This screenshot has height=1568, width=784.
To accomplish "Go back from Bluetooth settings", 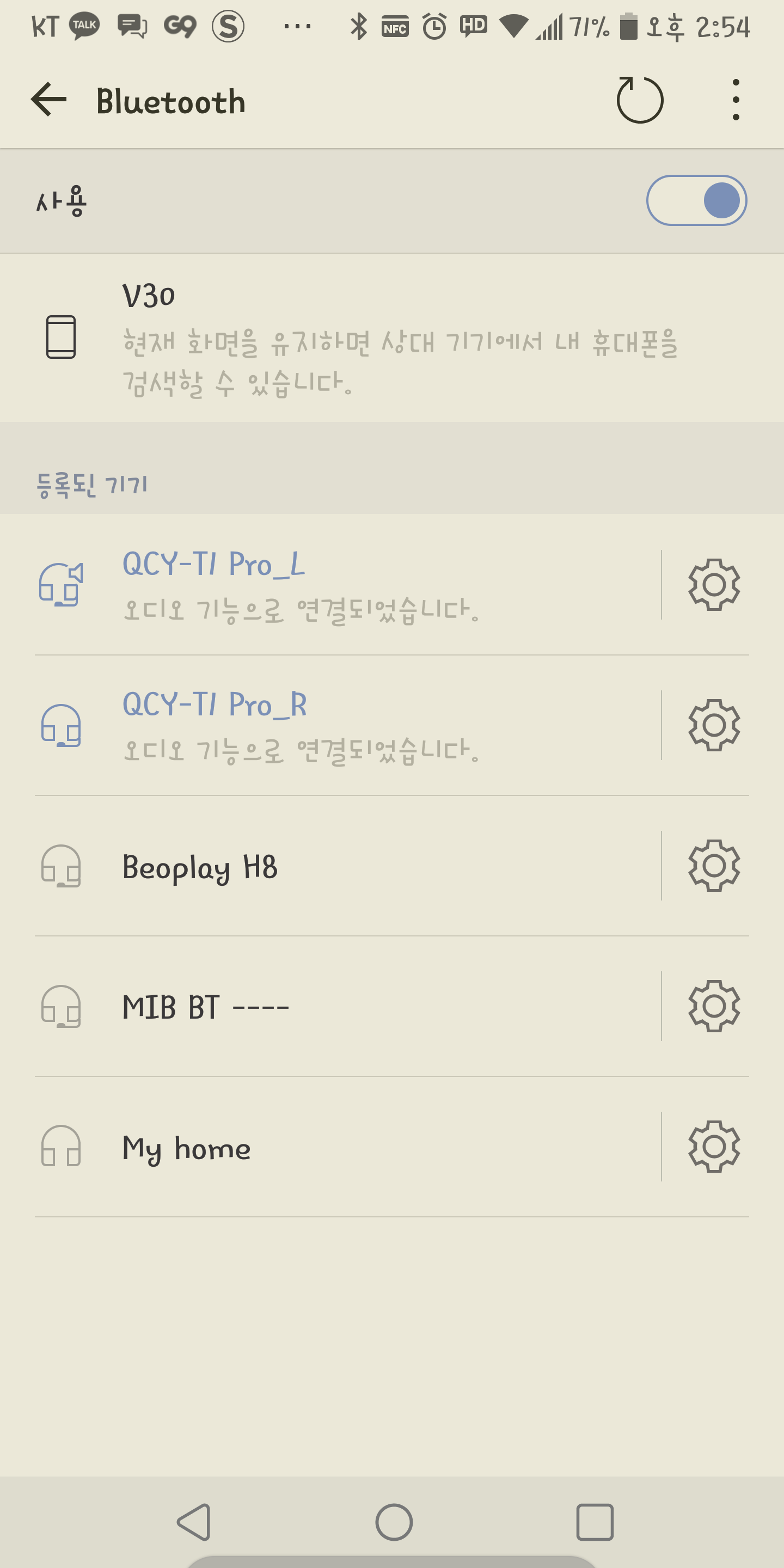I will (48, 100).
